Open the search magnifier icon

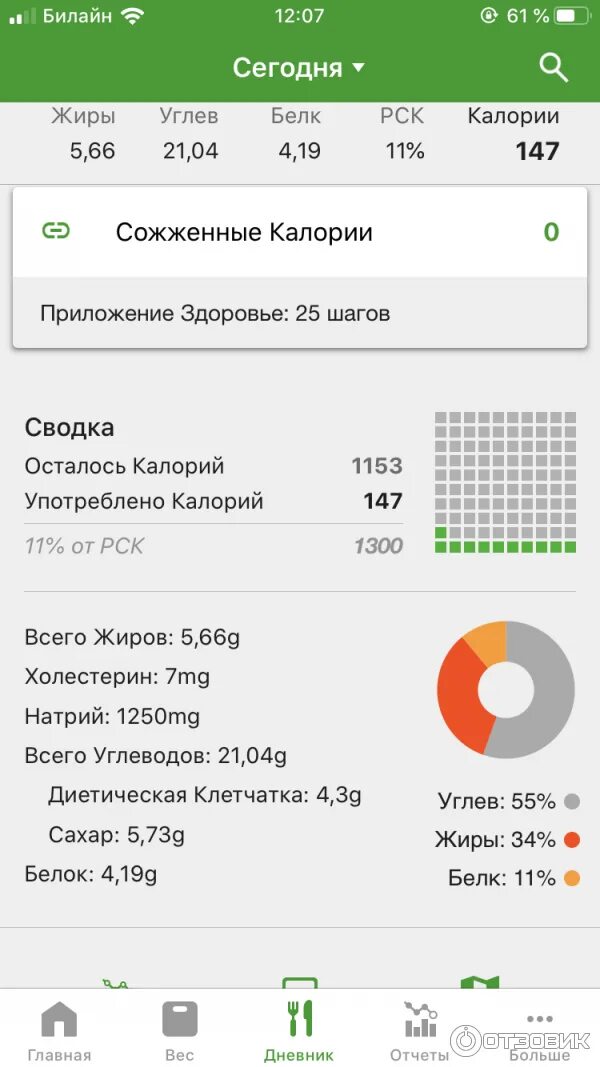(553, 67)
